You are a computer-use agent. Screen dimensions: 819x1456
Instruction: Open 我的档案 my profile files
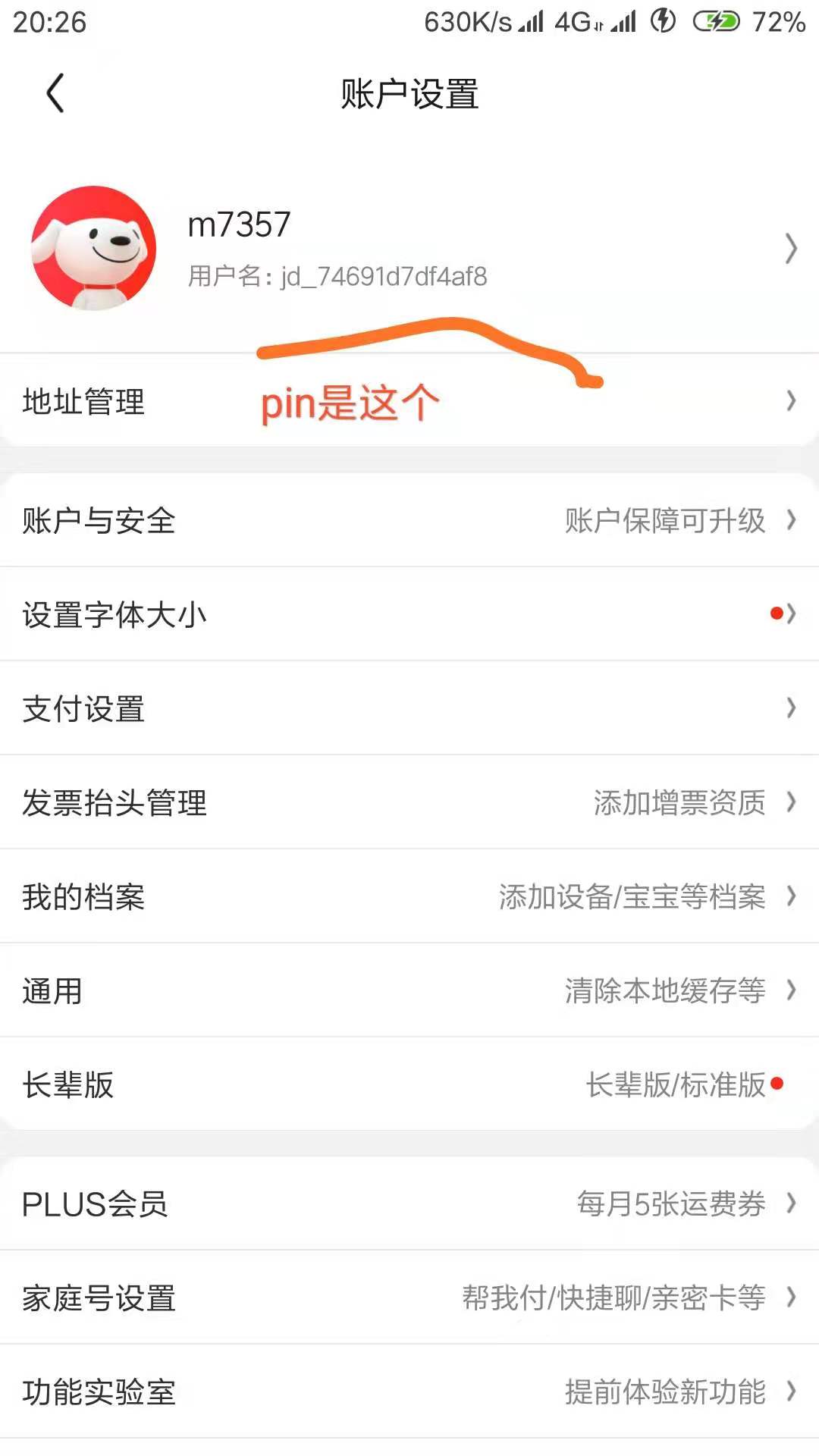click(x=409, y=896)
